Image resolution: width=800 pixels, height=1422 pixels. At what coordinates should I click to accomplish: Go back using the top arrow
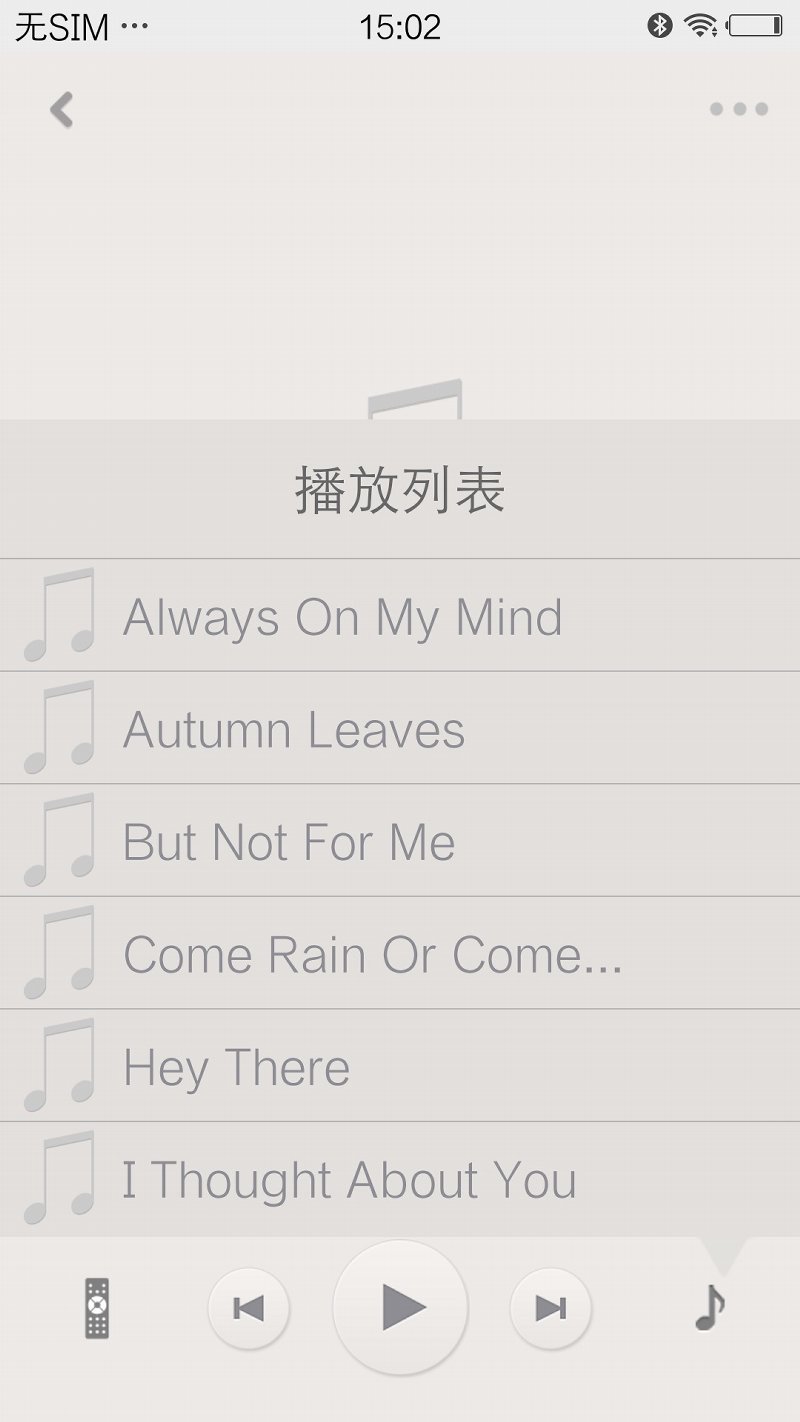point(62,110)
